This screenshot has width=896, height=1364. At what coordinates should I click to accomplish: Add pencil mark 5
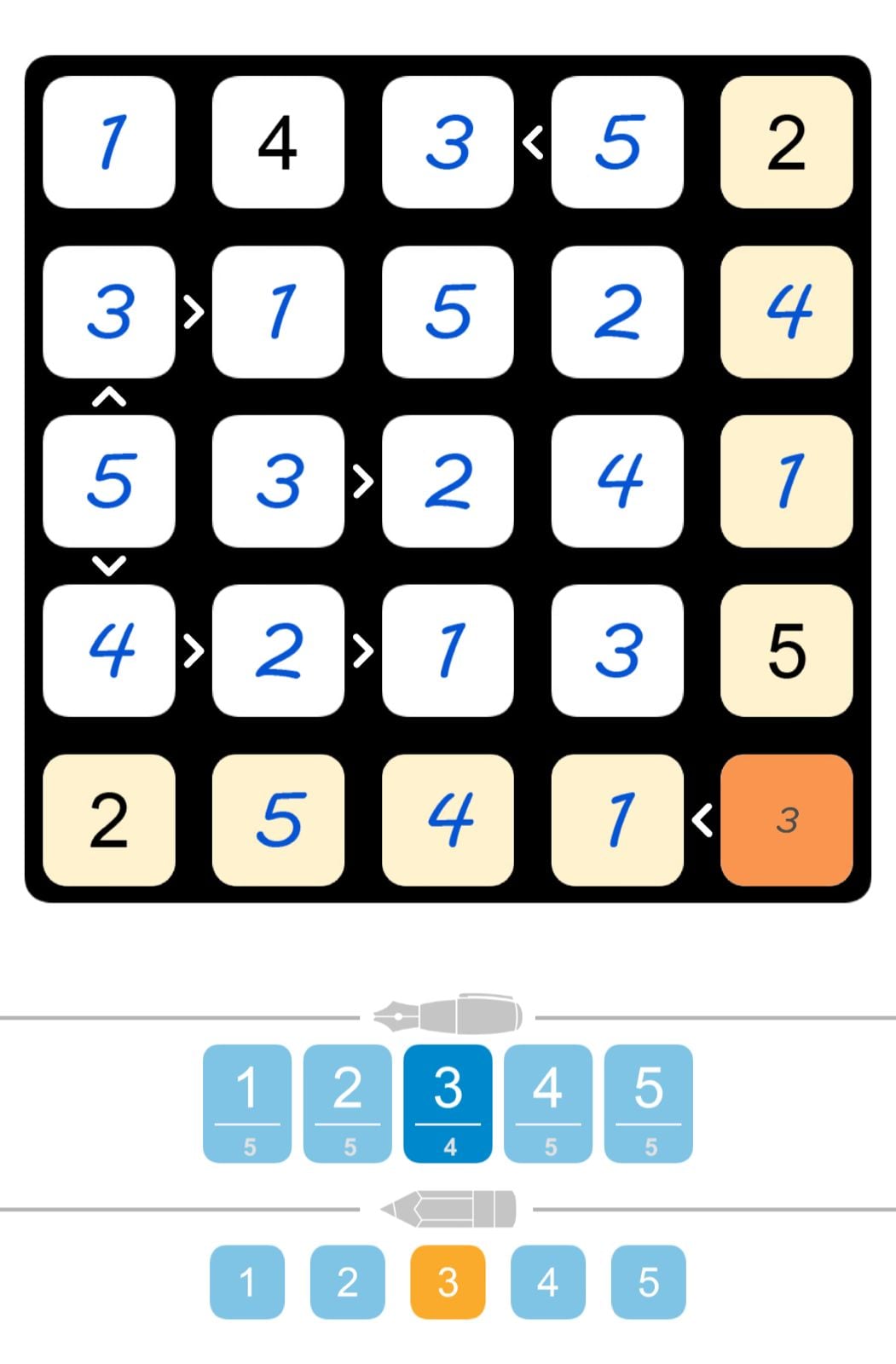coord(648,1281)
